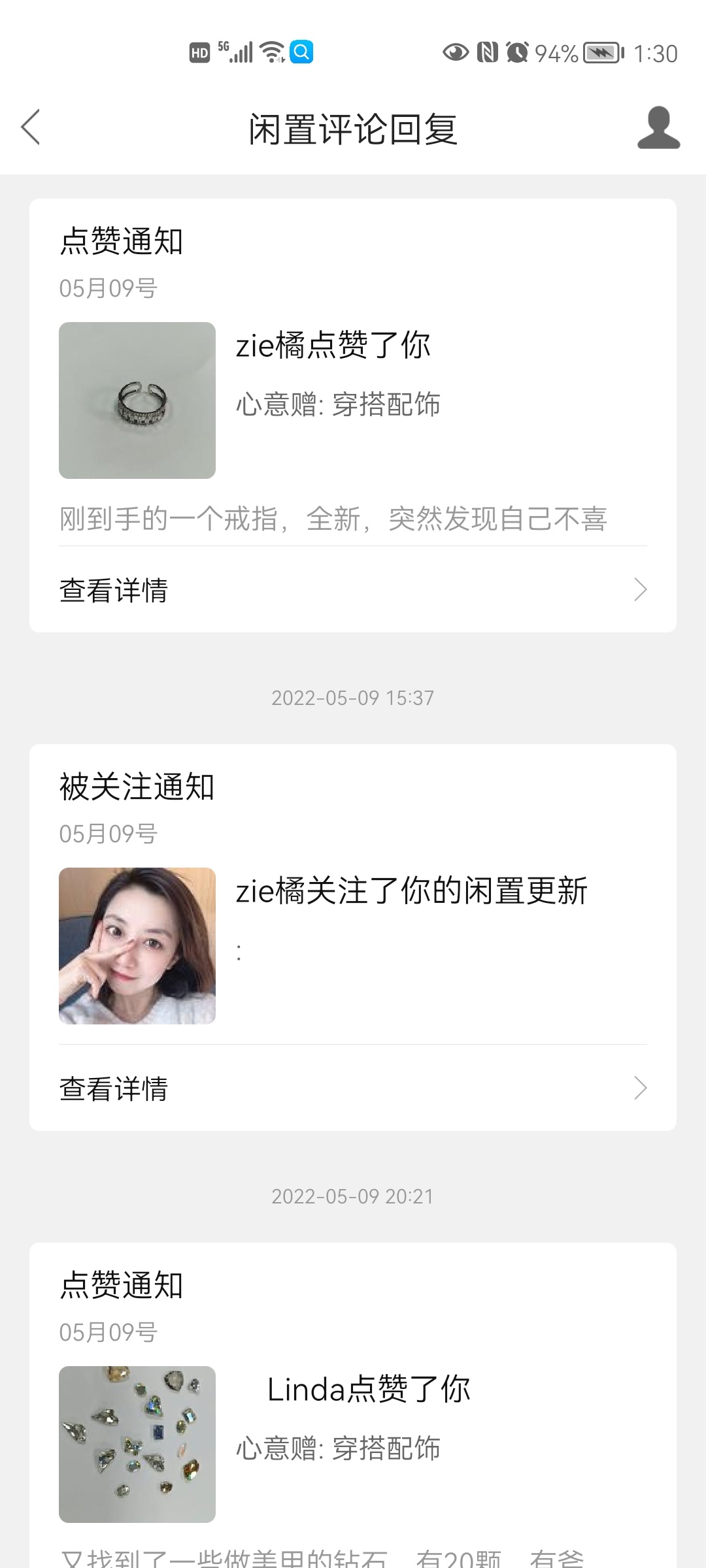
Task: Open zie橘's avatar in follow notification
Action: 137,945
